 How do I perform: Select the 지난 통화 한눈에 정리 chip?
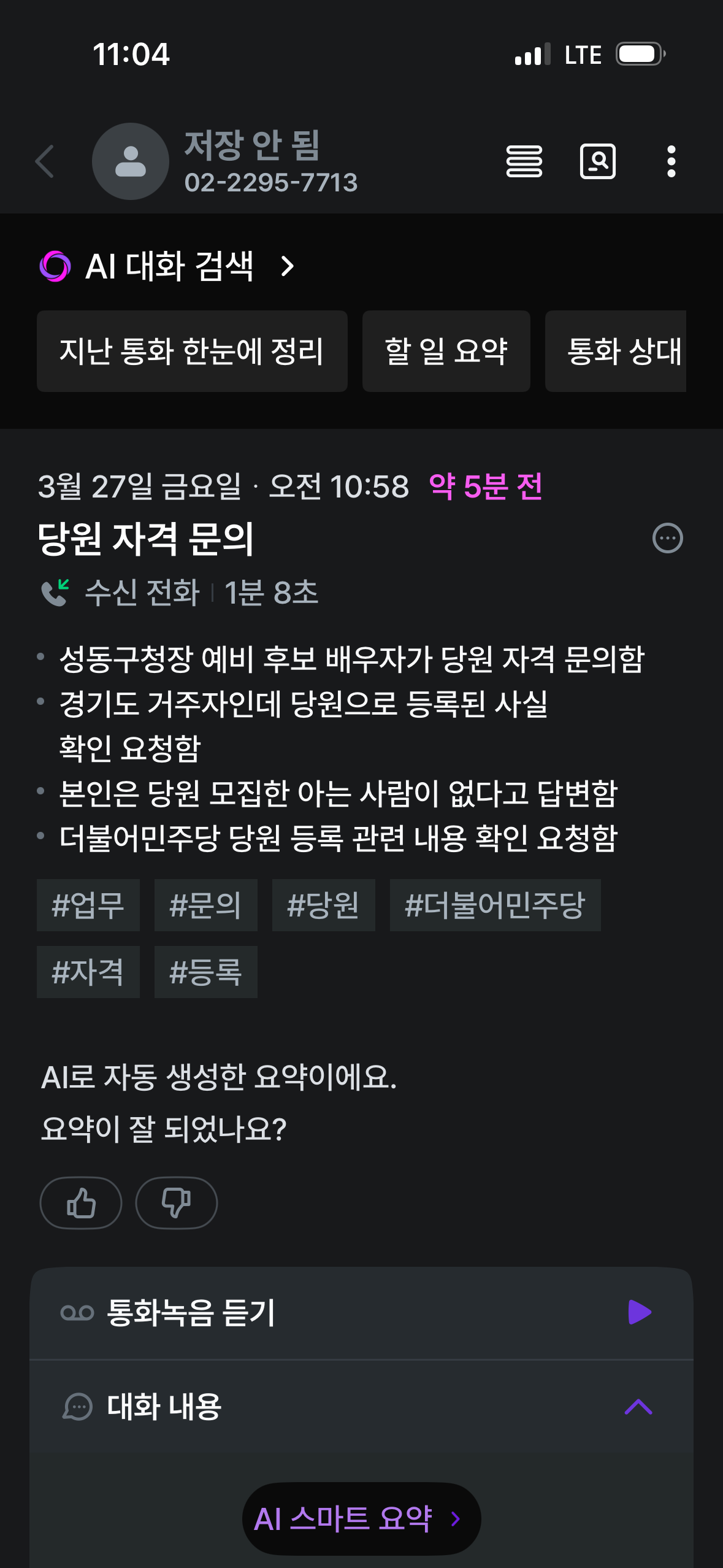[x=192, y=351]
